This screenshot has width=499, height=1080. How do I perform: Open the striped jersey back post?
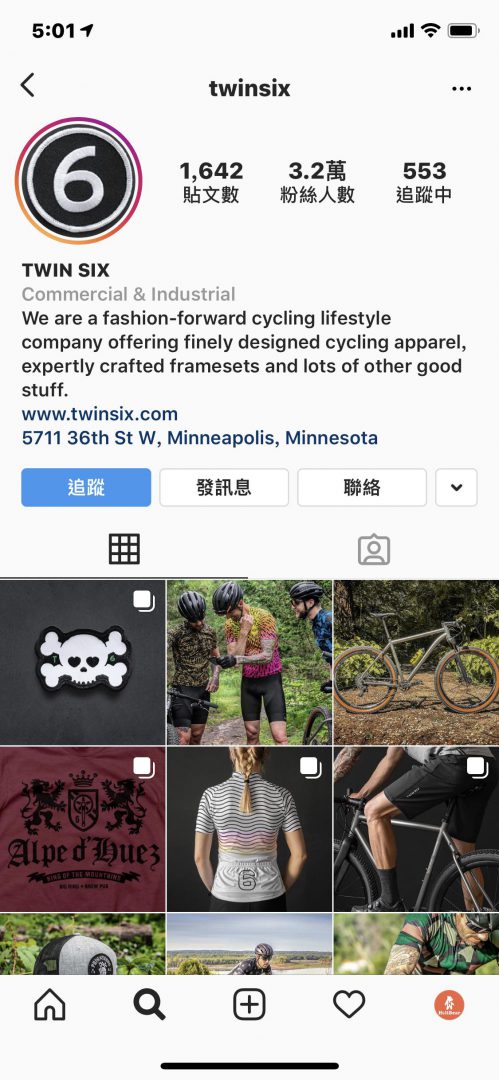(x=249, y=829)
